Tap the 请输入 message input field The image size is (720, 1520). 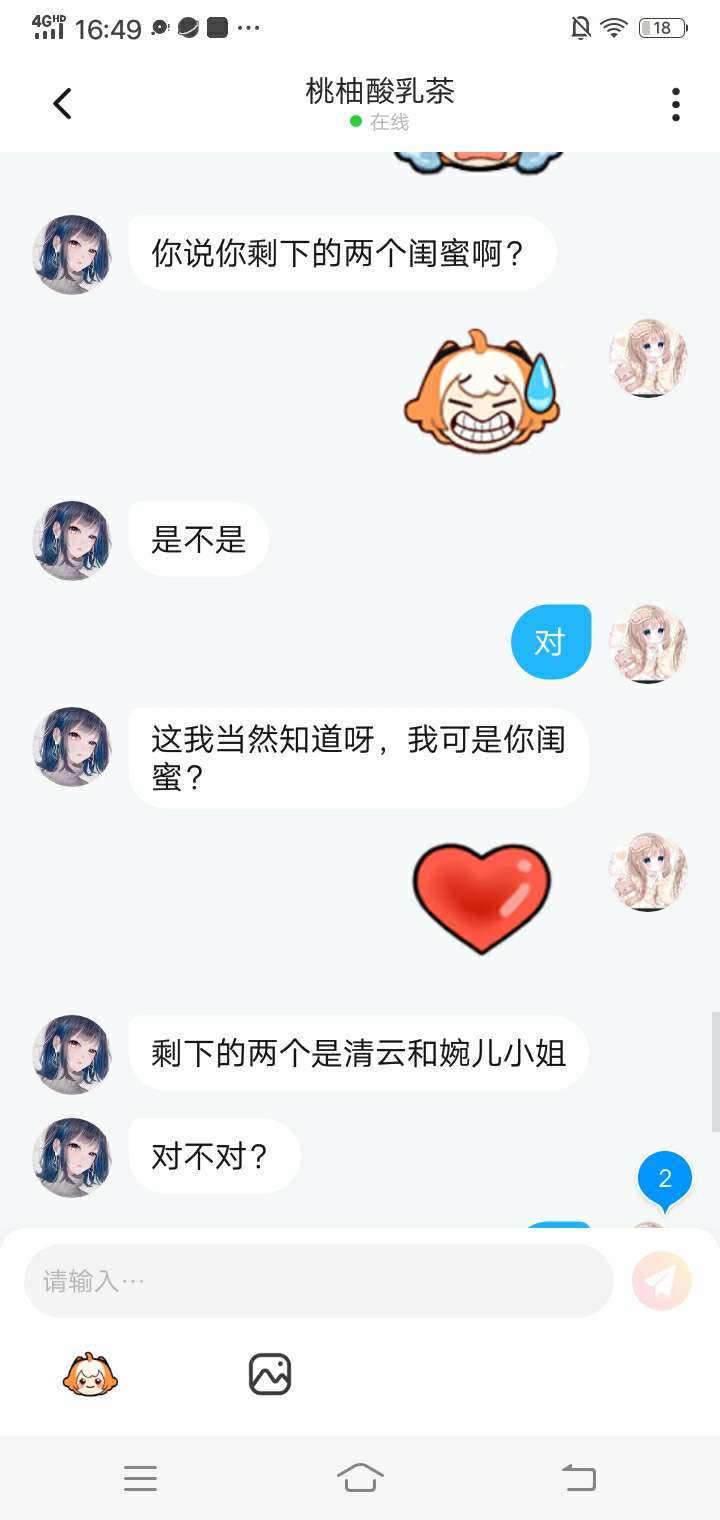(x=318, y=1281)
